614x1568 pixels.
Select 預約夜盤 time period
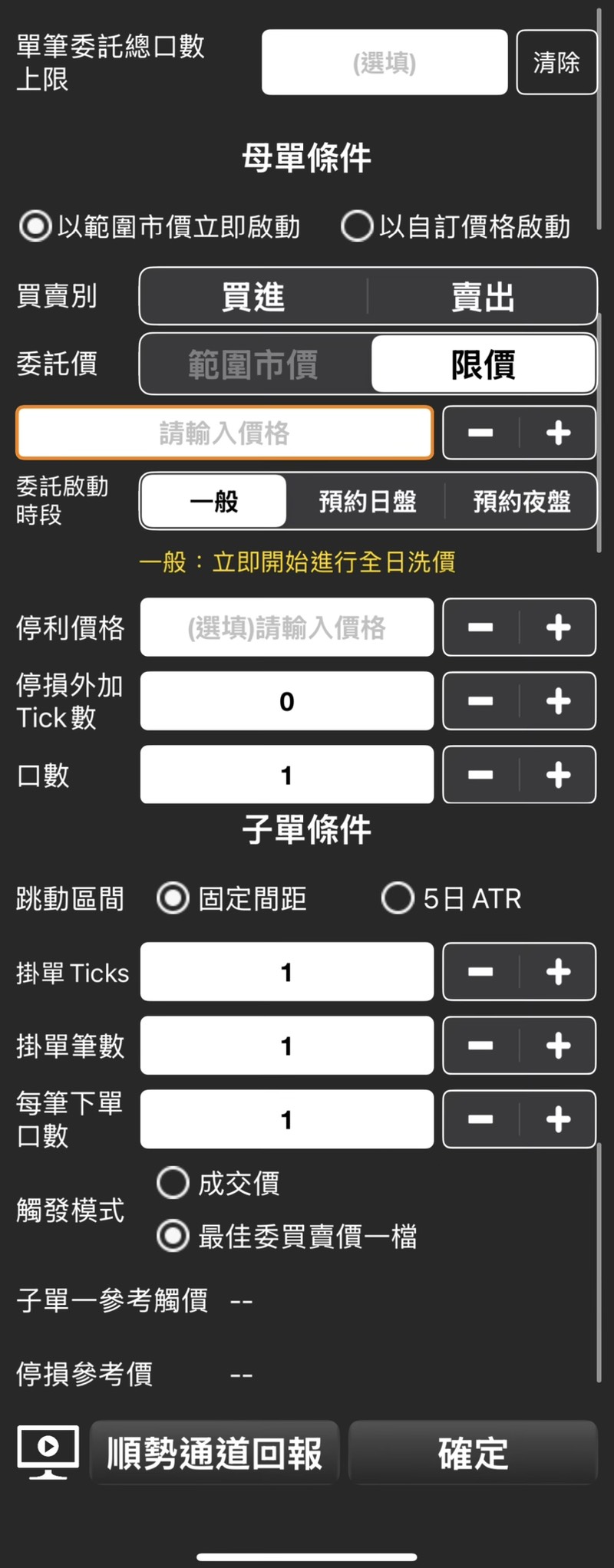point(521,502)
